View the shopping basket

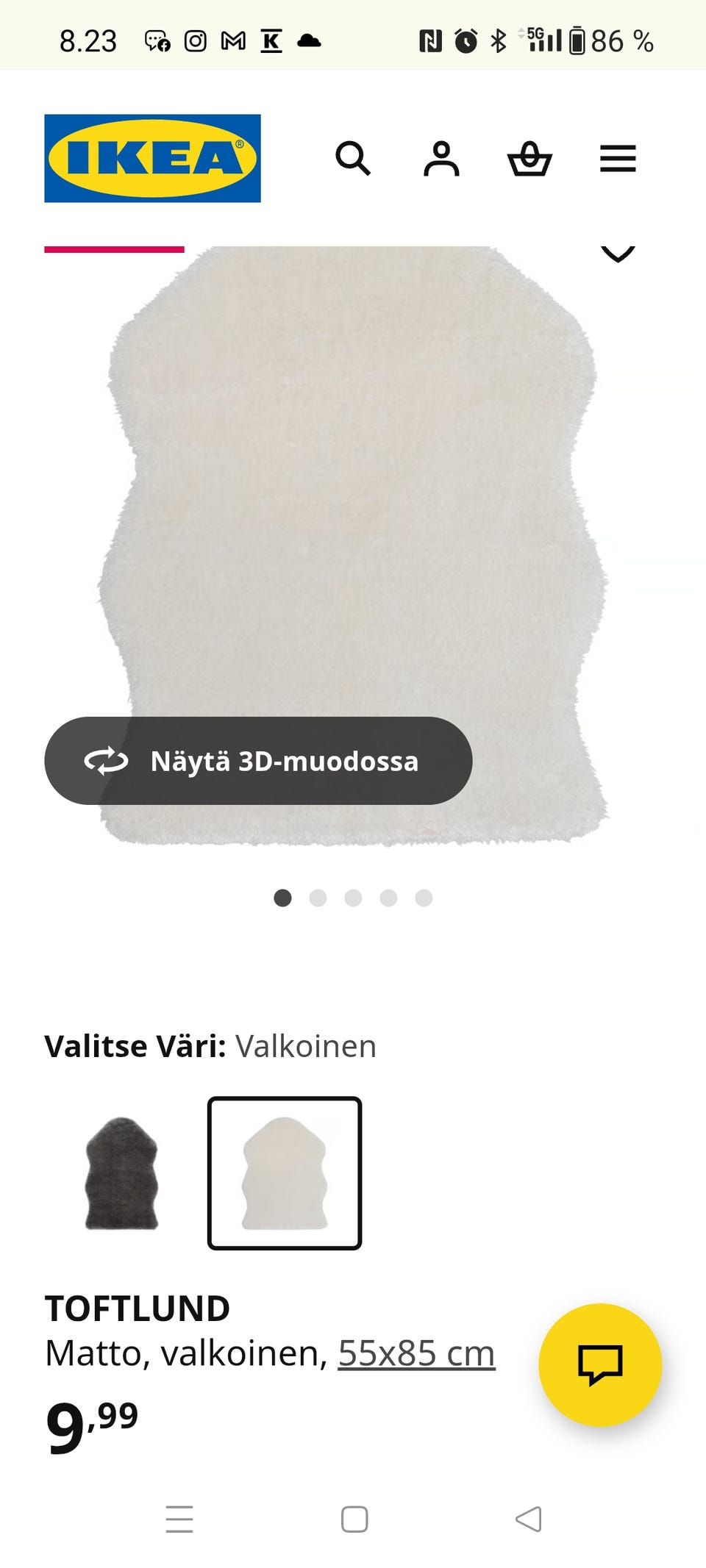(531, 159)
